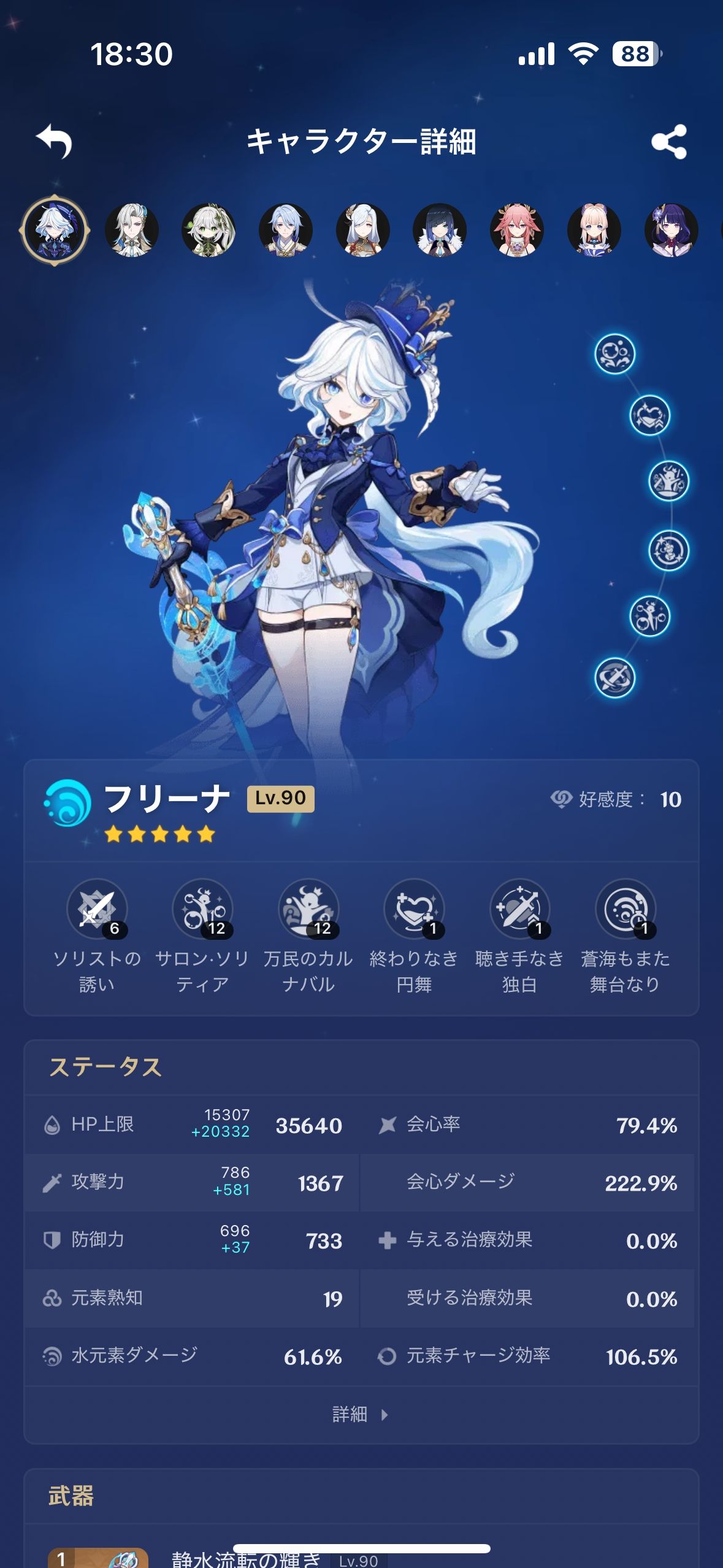Image resolution: width=723 pixels, height=1568 pixels.
Task: Go back using the return arrow
Action: tap(54, 141)
